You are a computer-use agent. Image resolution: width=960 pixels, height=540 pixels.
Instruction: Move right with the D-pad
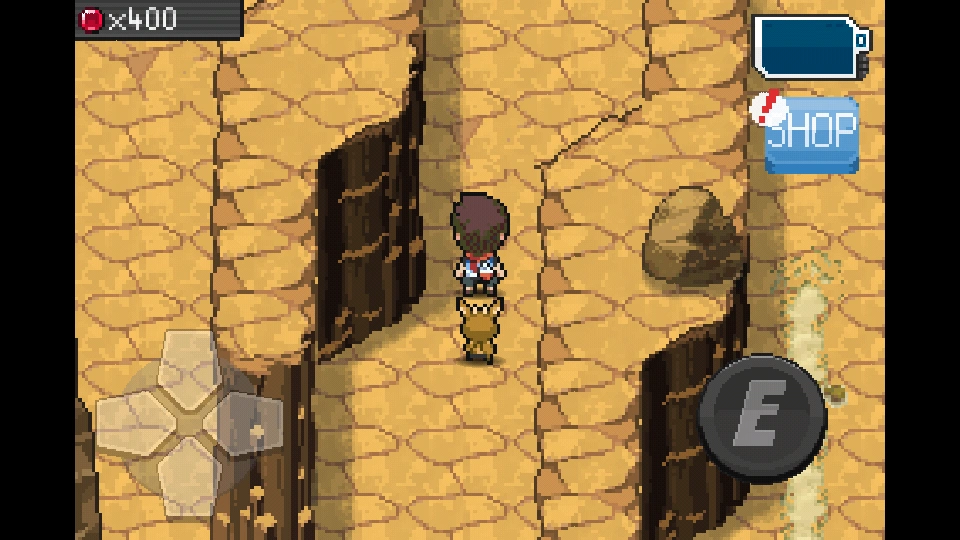247,423
